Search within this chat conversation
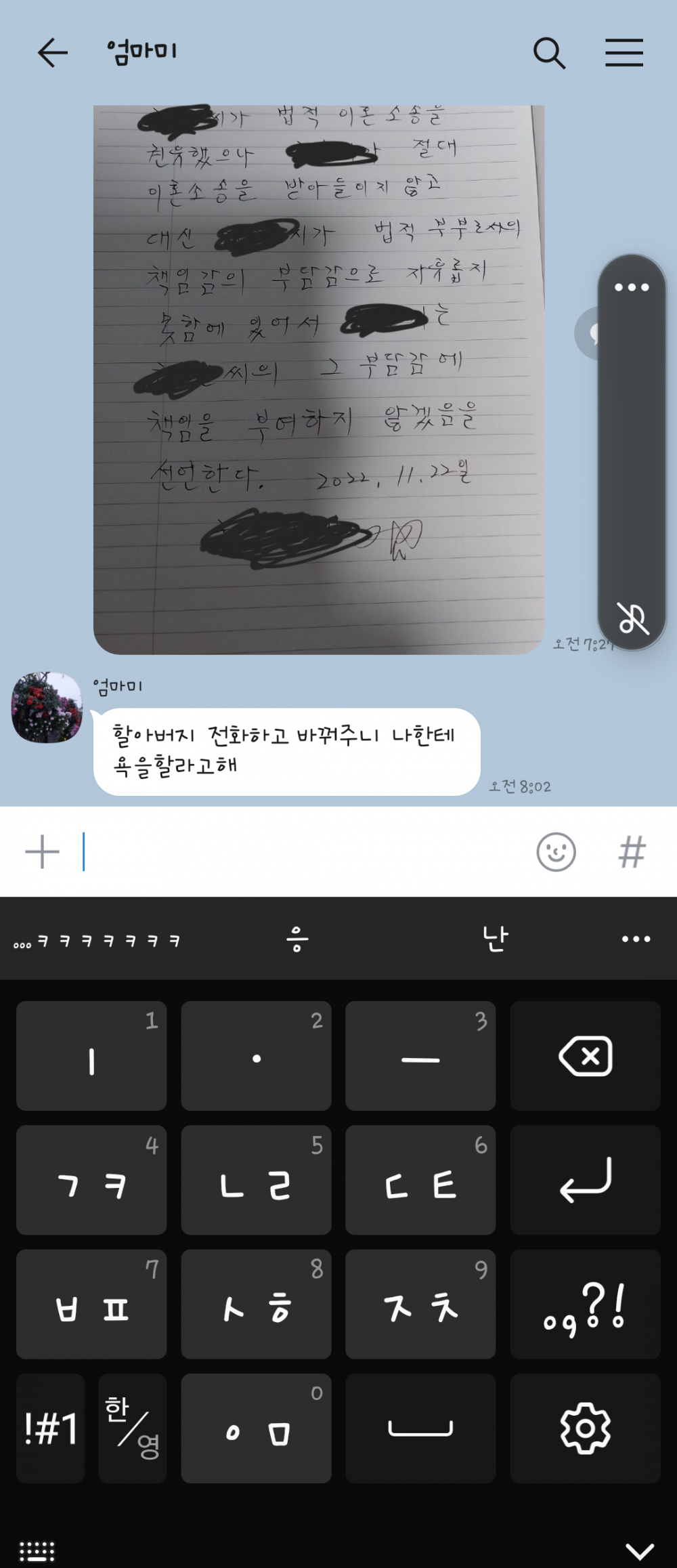677x1568 pixels. [x=549, y=53]
